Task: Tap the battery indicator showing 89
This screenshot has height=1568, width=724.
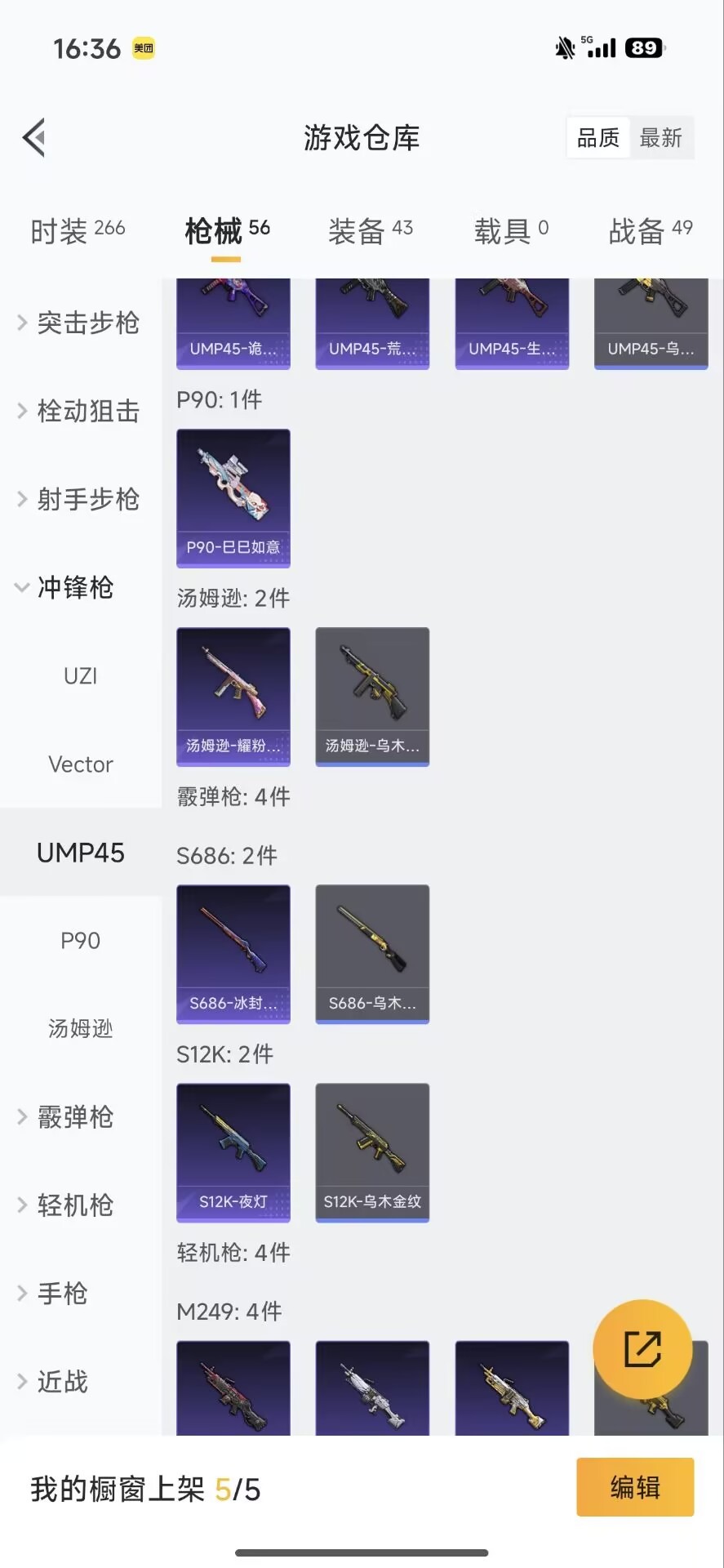Action: click(645, 47)
